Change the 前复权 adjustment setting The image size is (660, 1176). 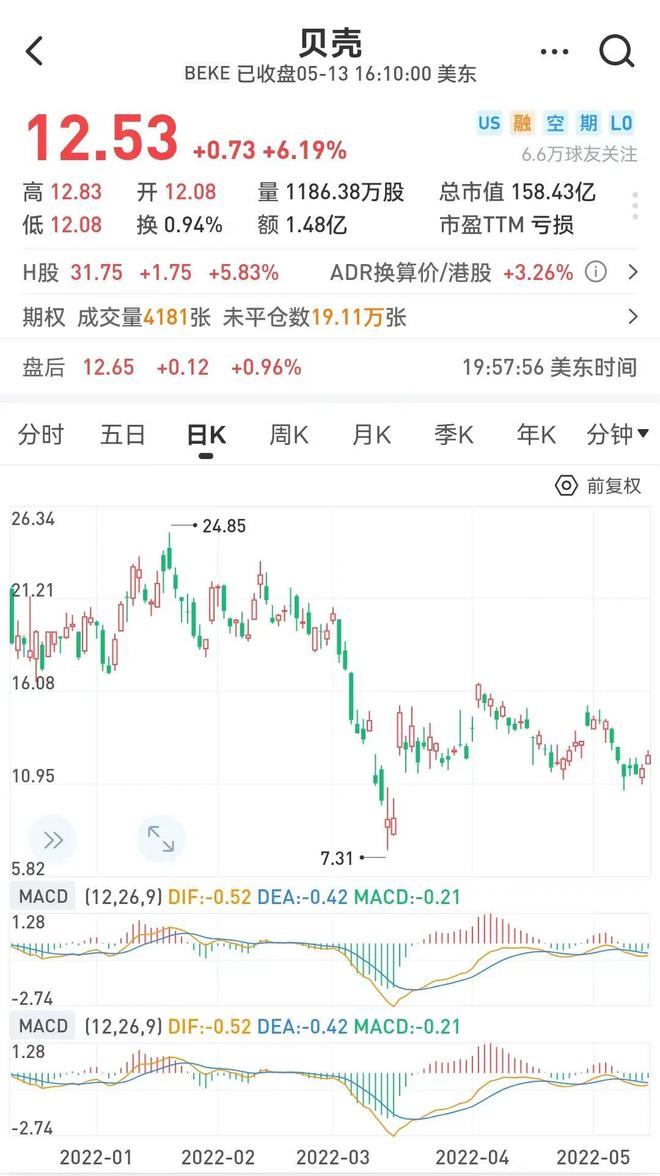598,486
